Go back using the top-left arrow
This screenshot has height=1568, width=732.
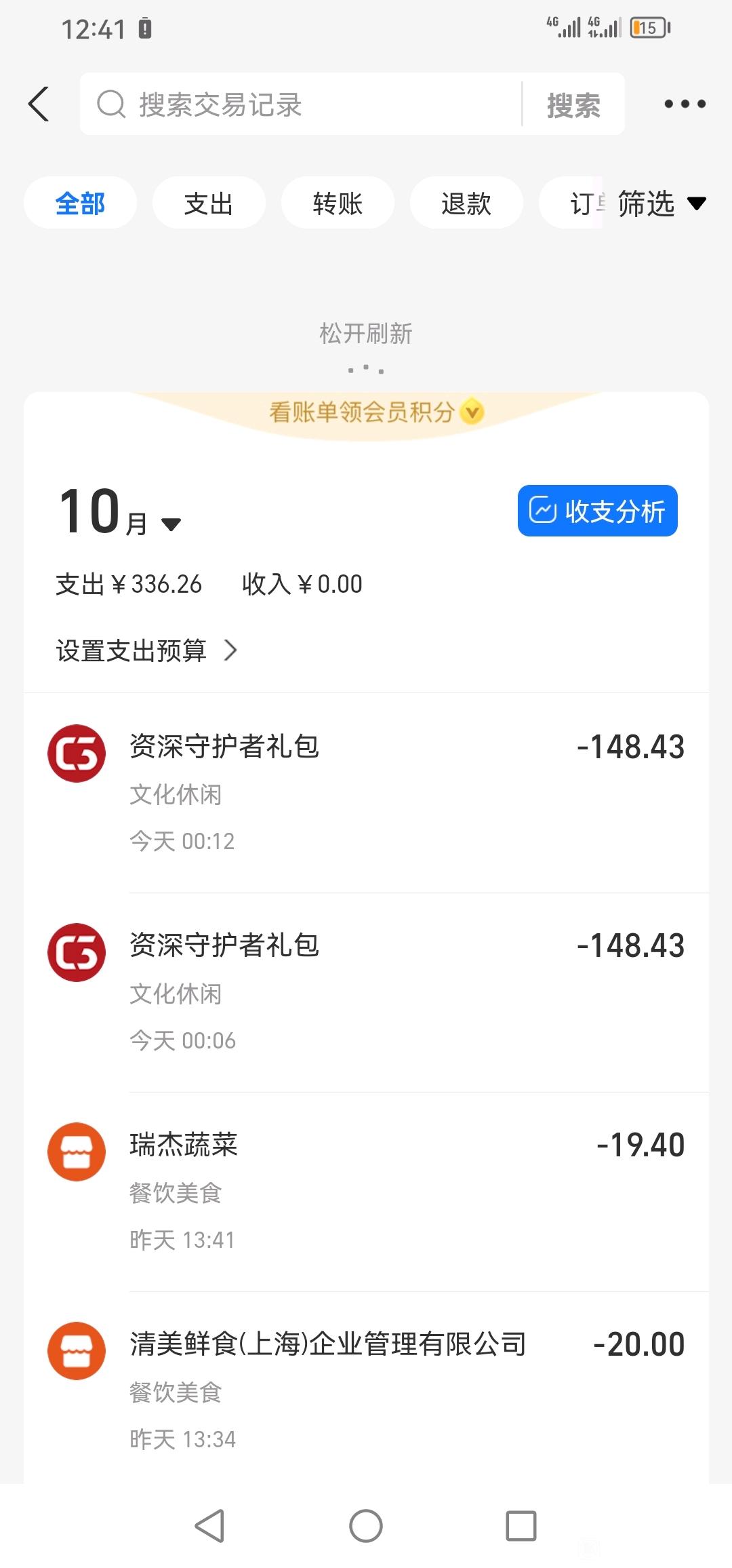(x=39, y=104)
